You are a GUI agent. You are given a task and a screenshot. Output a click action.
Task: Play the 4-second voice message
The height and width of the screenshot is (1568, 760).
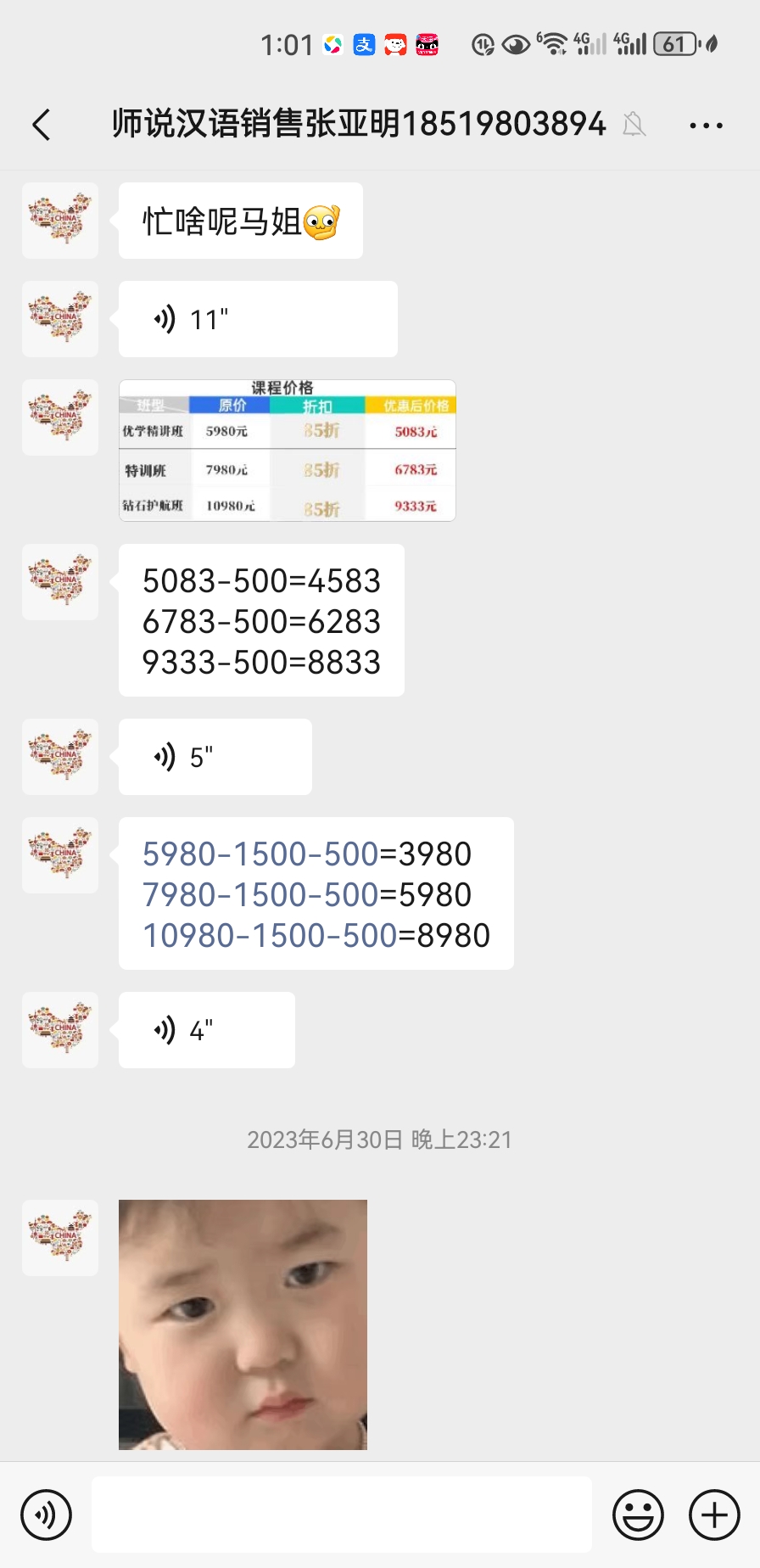(x=206, y=1030)
